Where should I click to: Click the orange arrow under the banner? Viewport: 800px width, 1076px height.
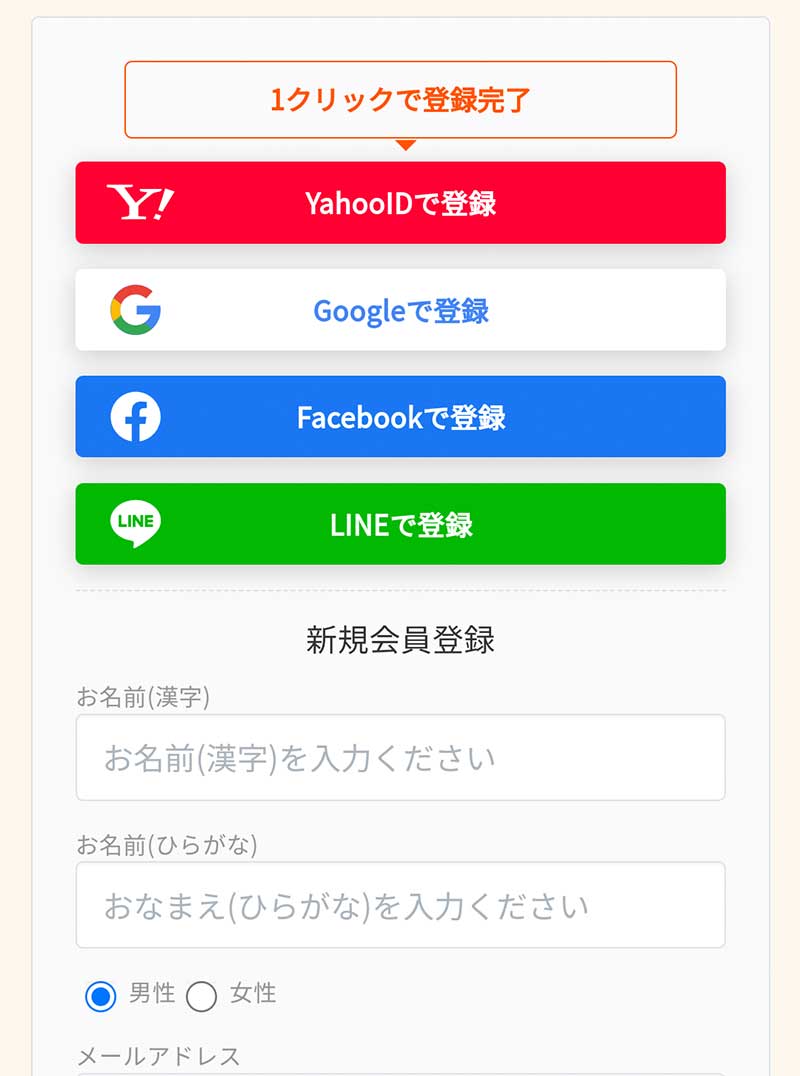(400, 144)
